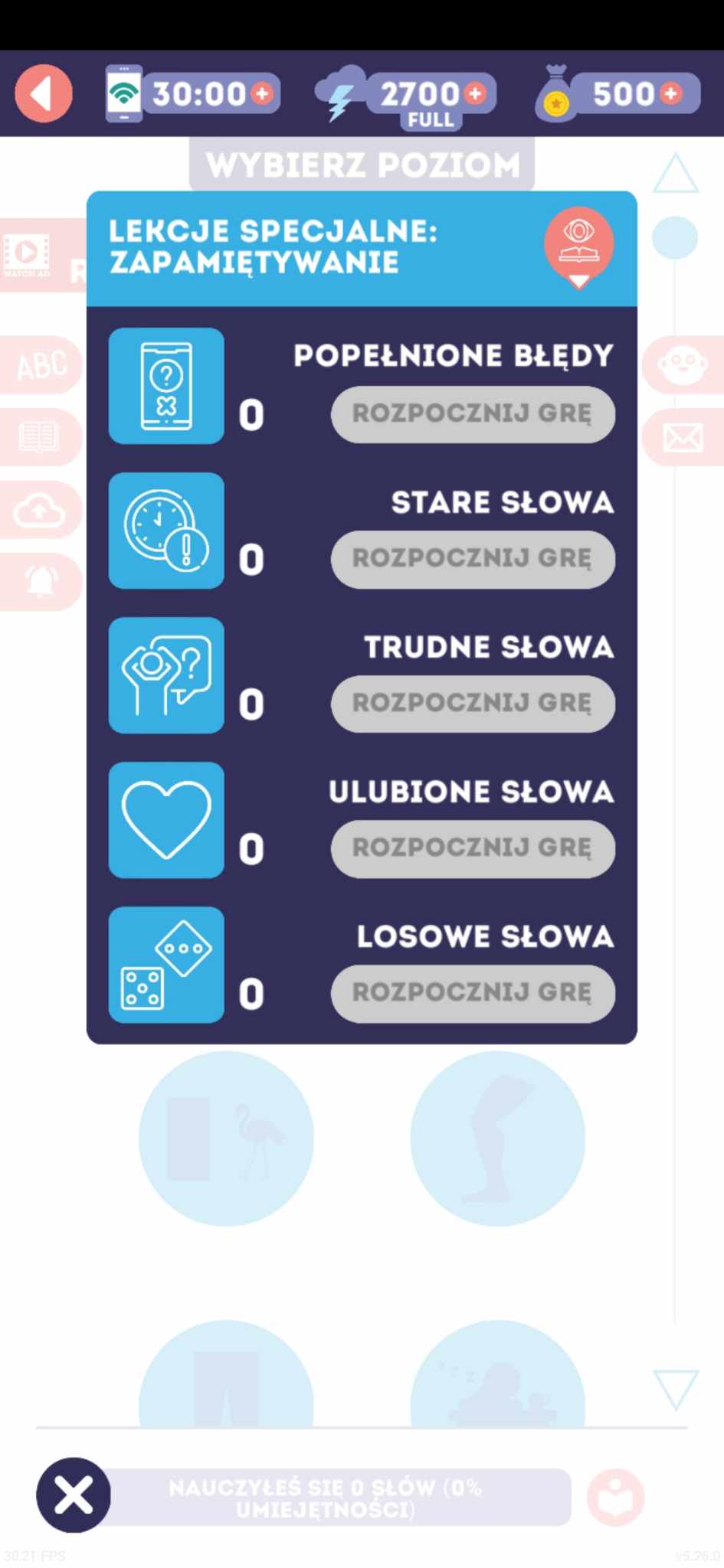Add more offline time with plus
The height and width of the screenshot is (1568, 724).
263,93
